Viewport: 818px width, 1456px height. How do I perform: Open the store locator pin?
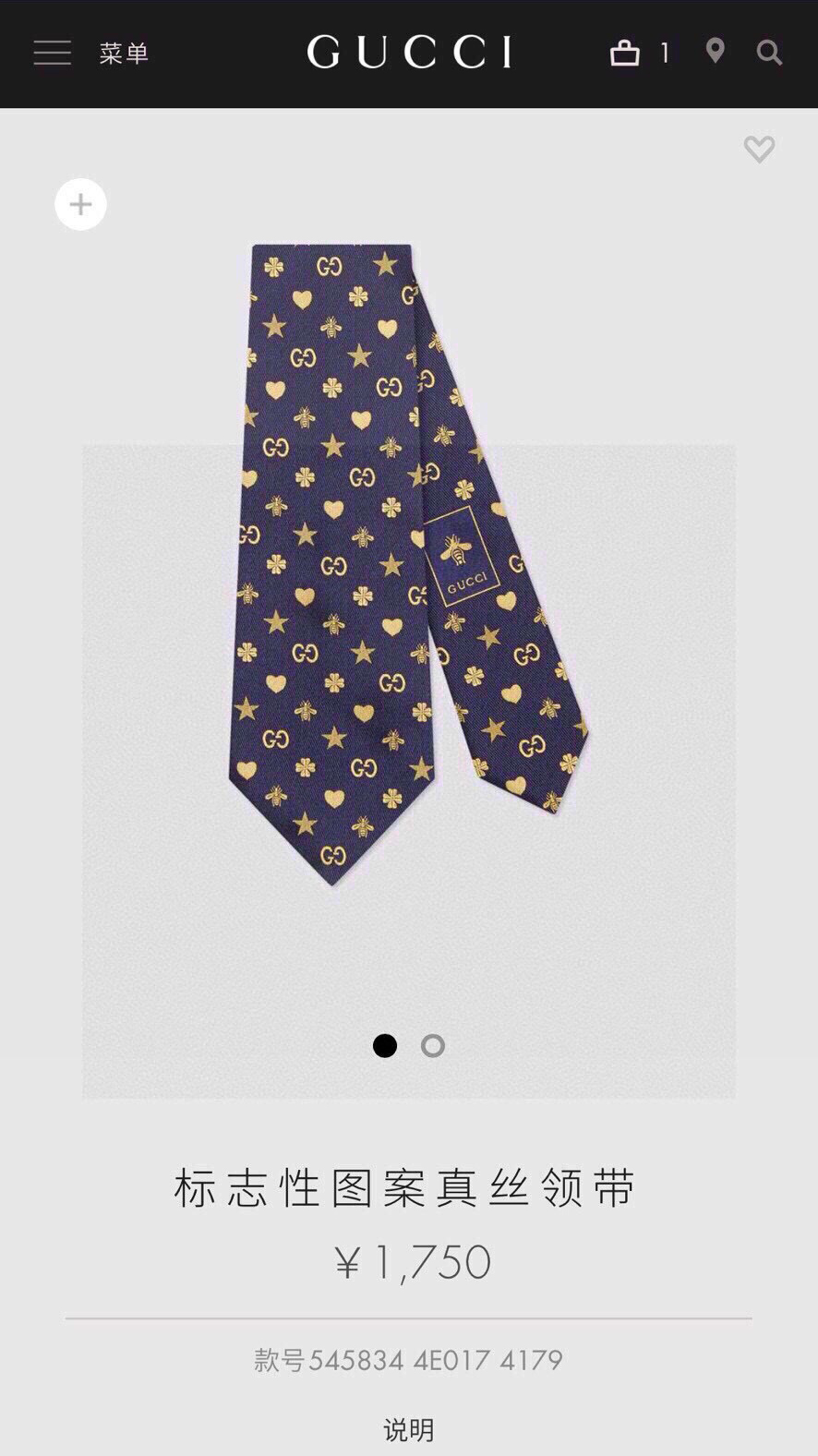click(715, 51)
